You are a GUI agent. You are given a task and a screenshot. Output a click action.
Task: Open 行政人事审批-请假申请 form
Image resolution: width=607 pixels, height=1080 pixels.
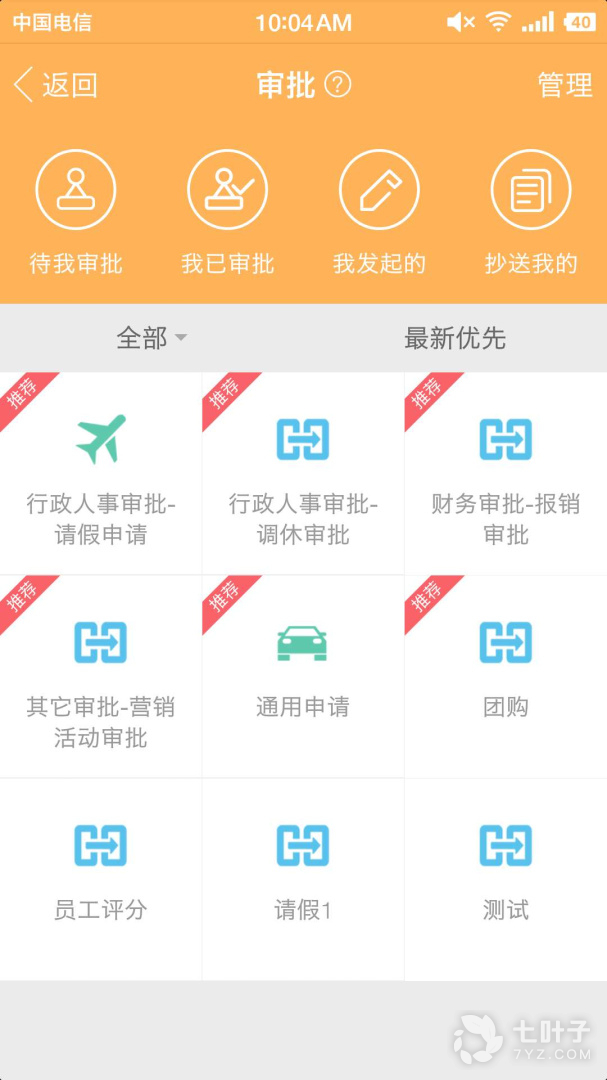101,474
